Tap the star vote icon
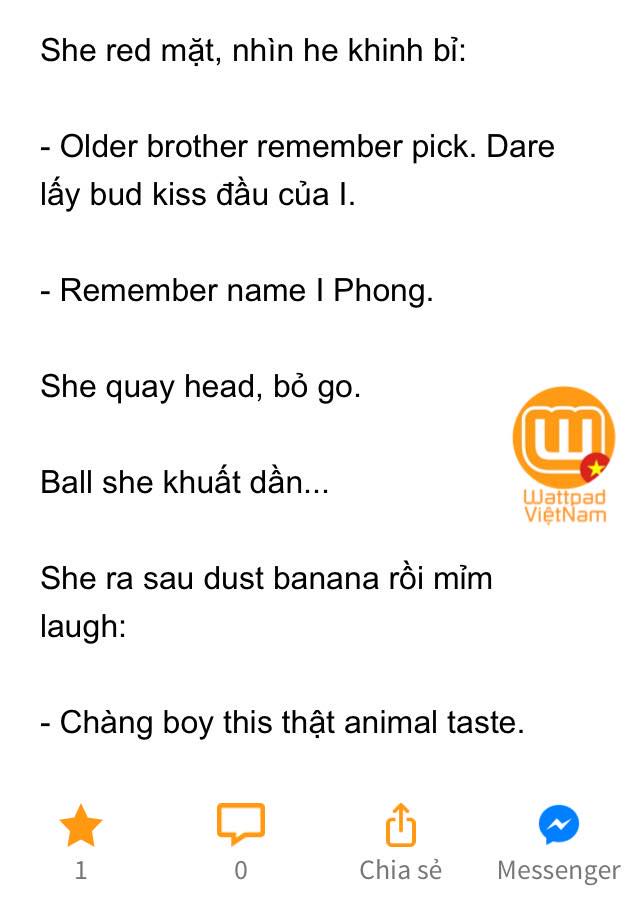 81,825
